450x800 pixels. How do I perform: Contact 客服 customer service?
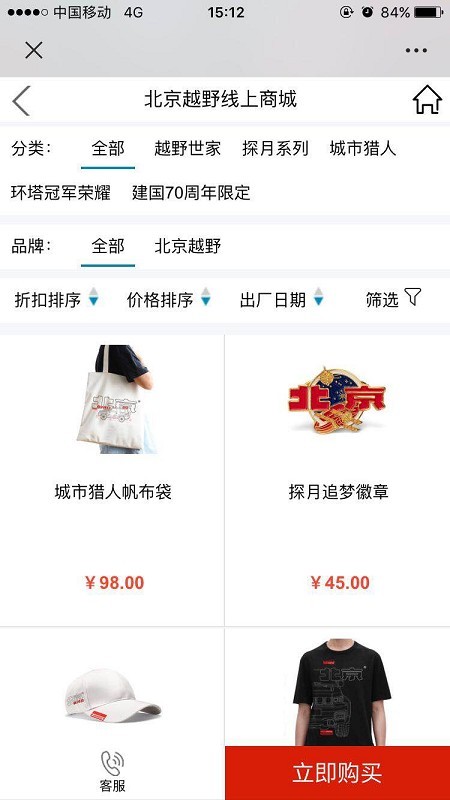[x=112, y=772]
